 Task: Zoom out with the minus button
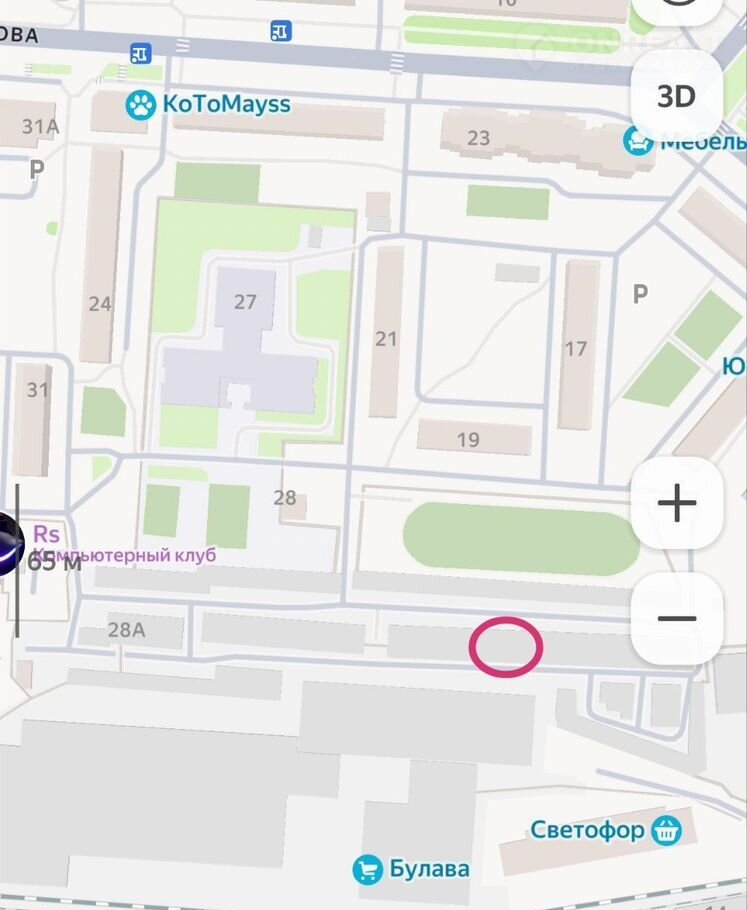pyautogui.click(x=677, y=618)
